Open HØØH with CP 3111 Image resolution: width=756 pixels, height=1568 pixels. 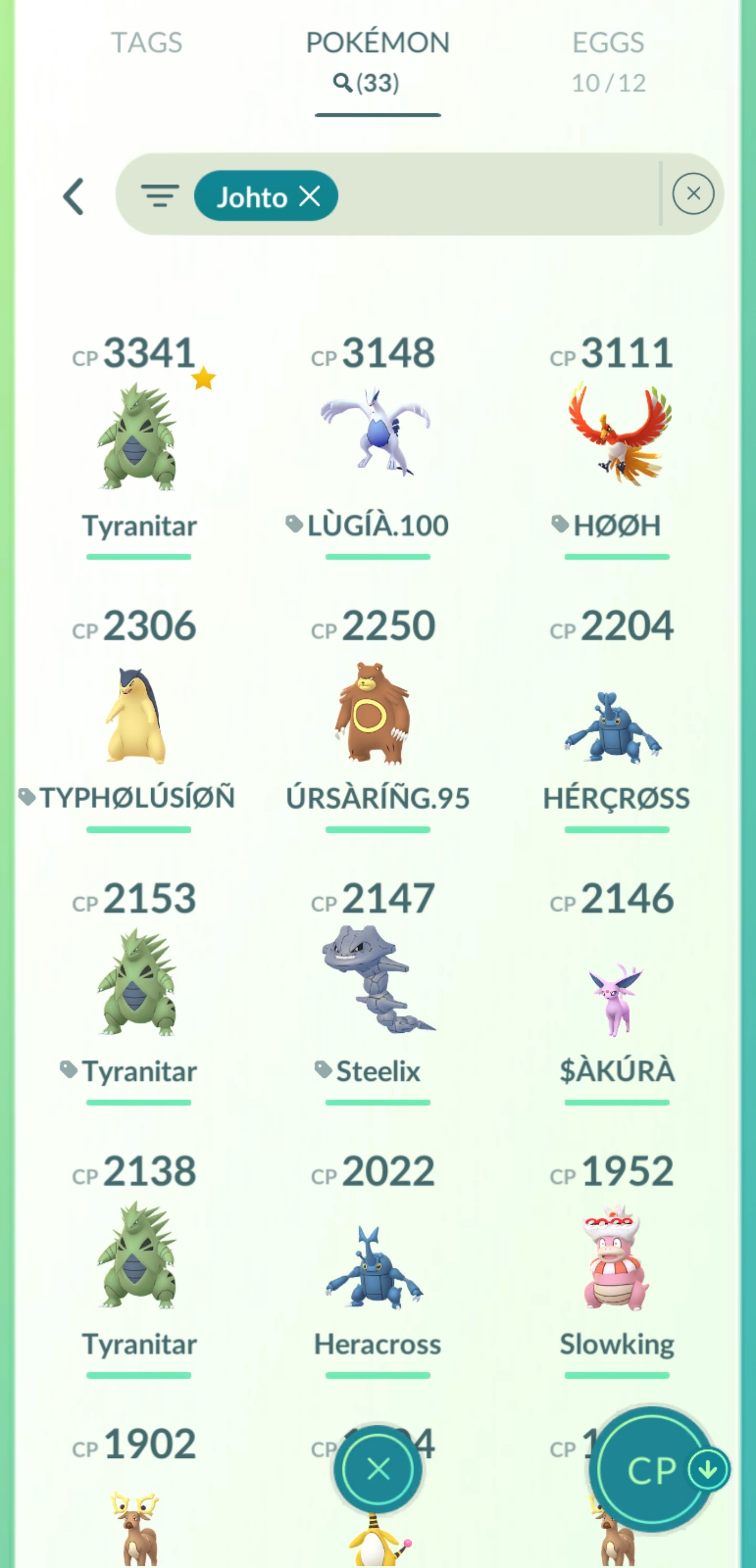point(616,435)
